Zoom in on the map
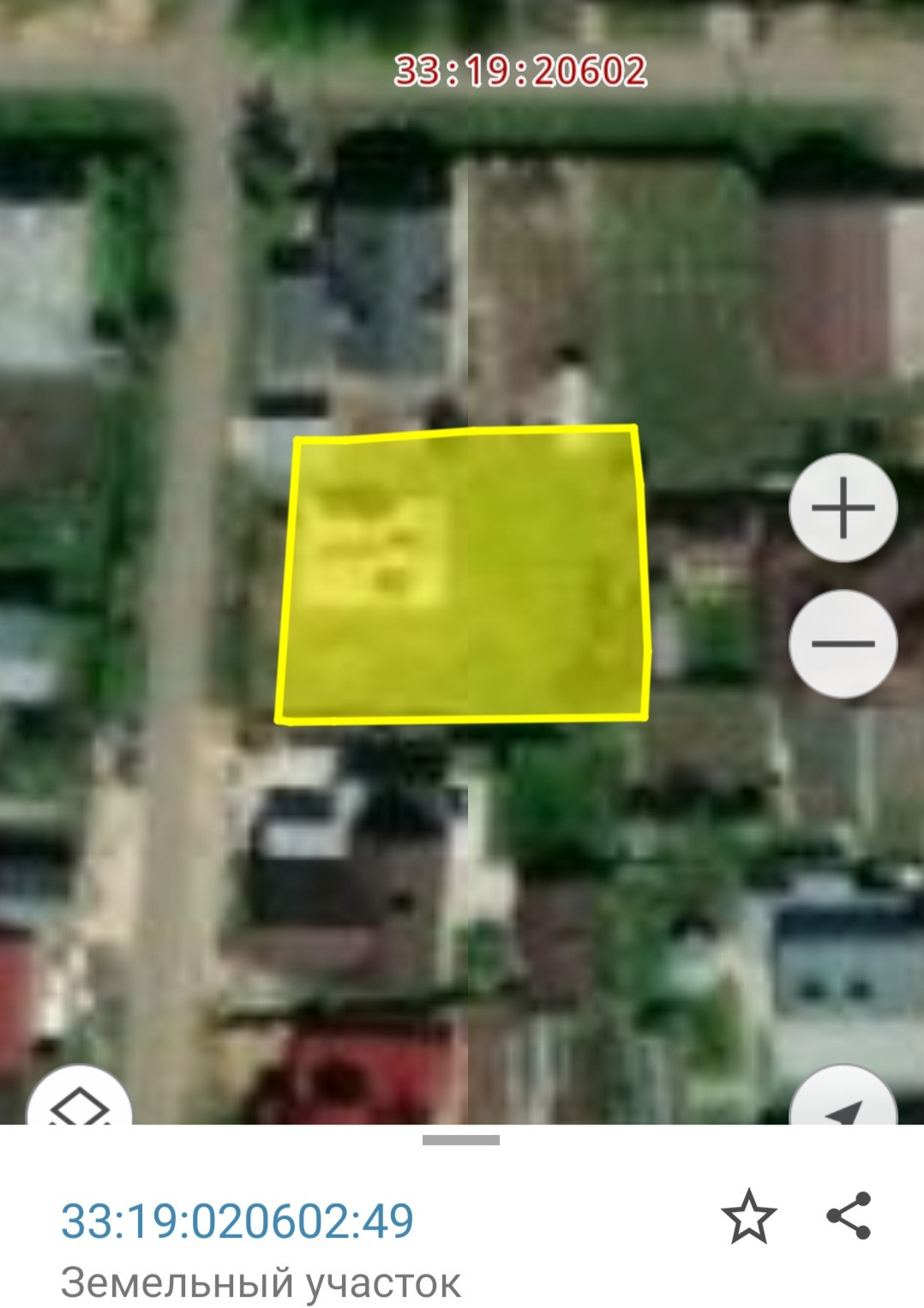924x1308 pixels. click(x=843, y=508)
